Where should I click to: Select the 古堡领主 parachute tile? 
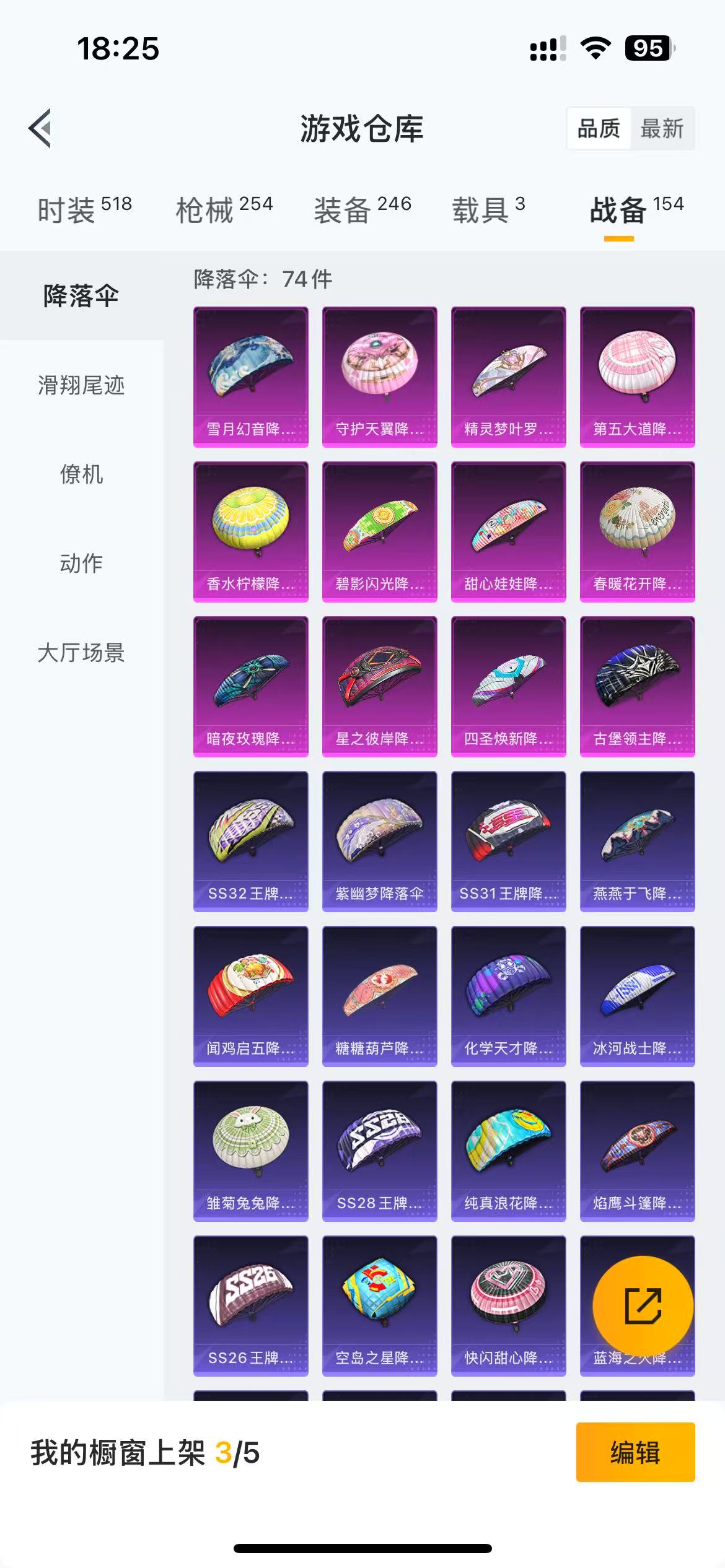click(637, 686)
